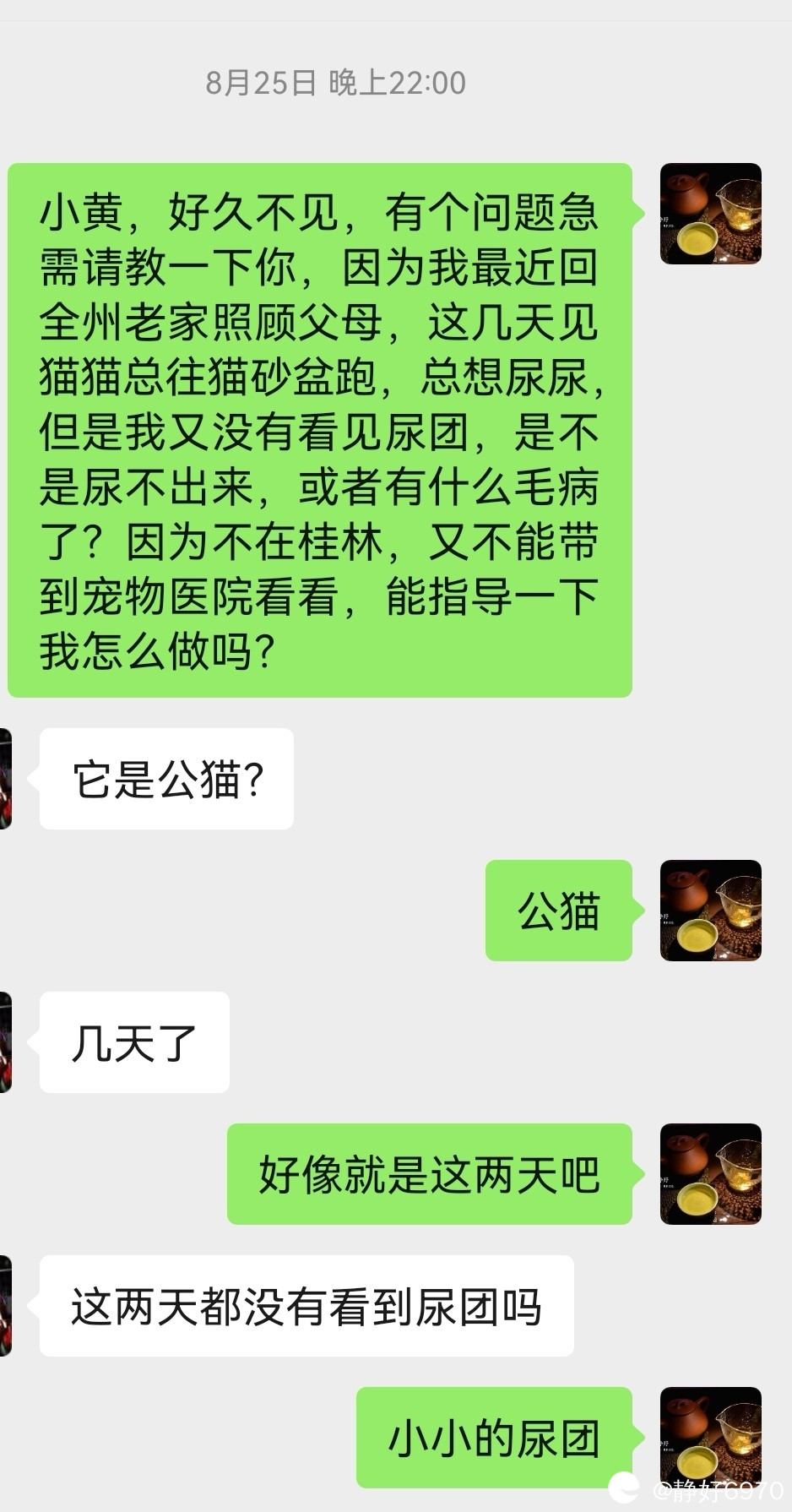This screenshot has height=1512, width=792.
Task: Open sender's avatar beside the long first message
Action: pos(710,214)
